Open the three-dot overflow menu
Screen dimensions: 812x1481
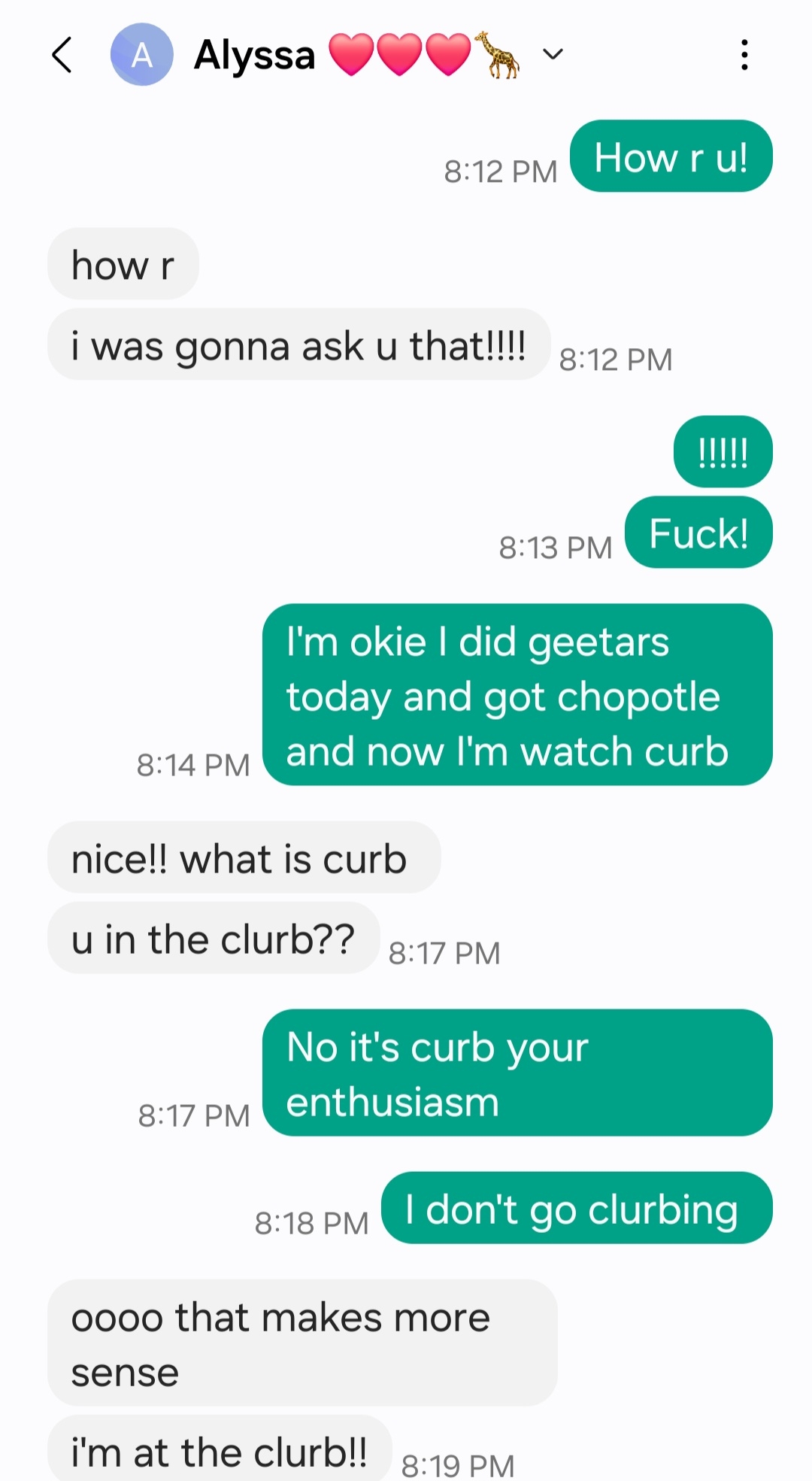click(744, 55)
